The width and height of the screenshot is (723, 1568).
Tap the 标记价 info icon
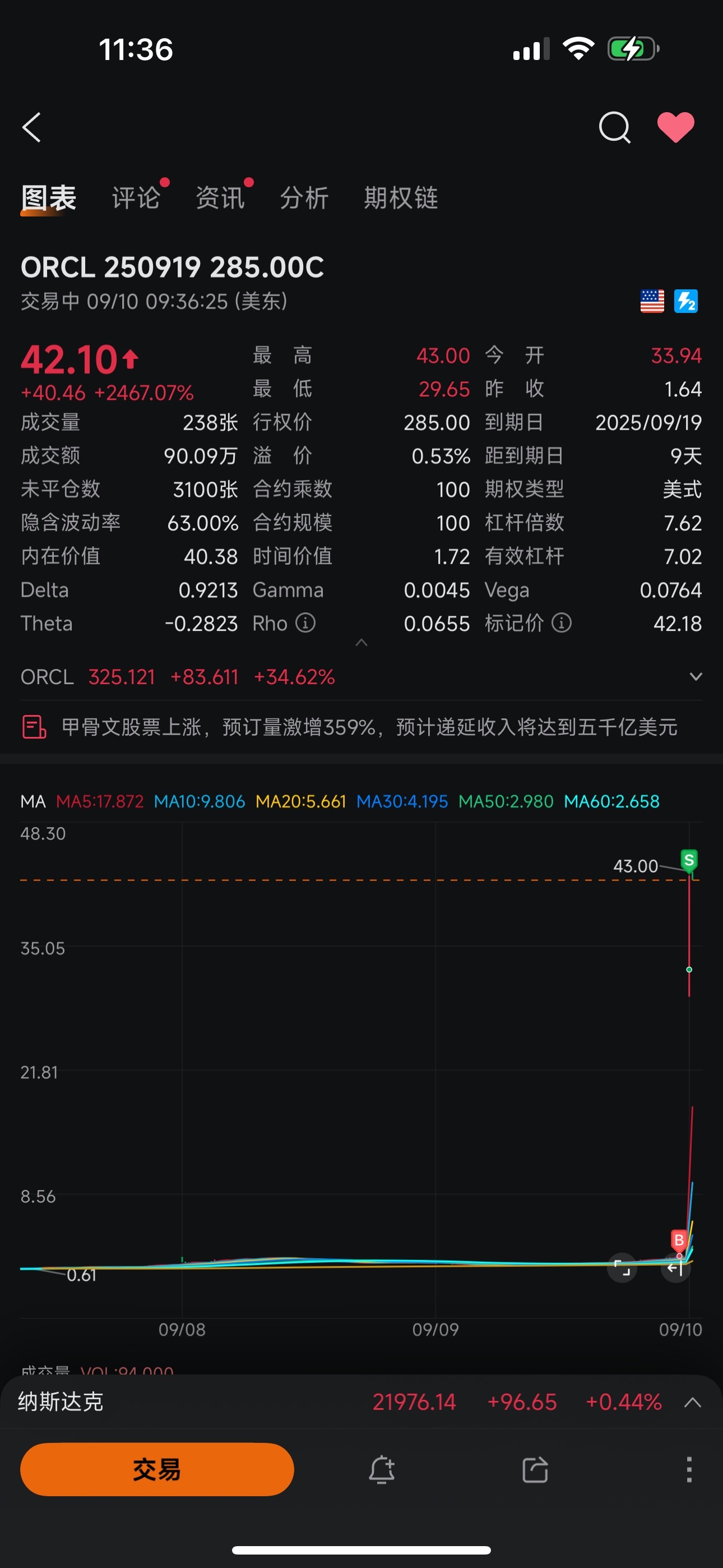[560, 622]
